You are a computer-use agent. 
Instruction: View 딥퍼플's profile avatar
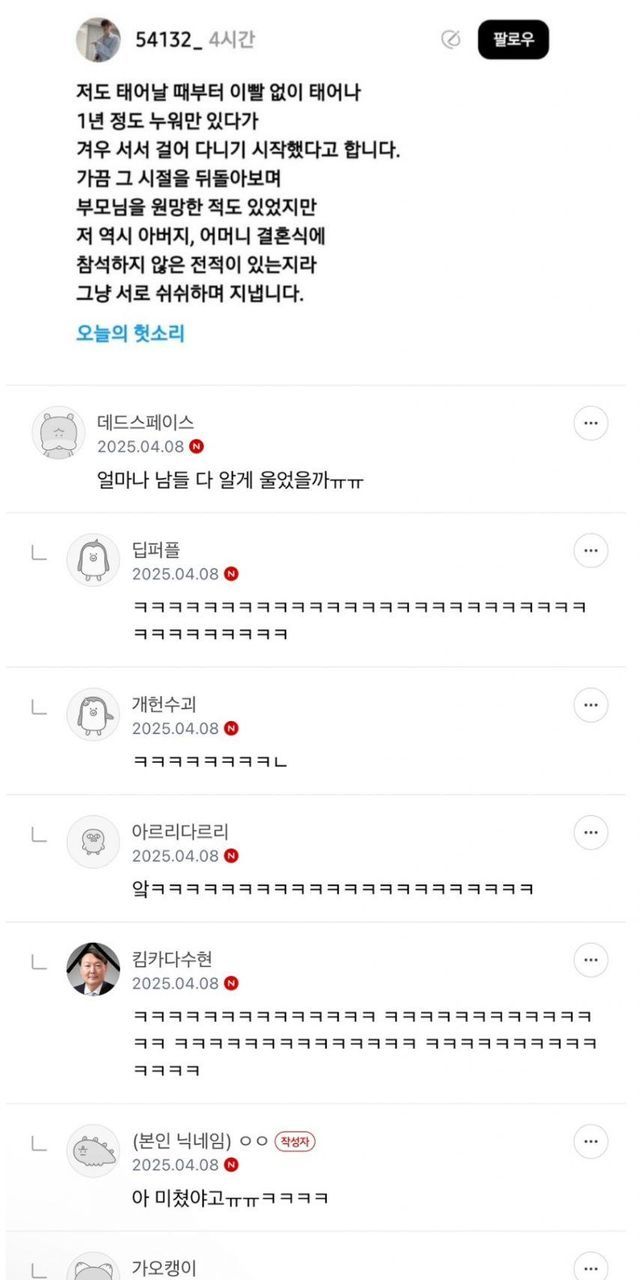coord(93,560)
